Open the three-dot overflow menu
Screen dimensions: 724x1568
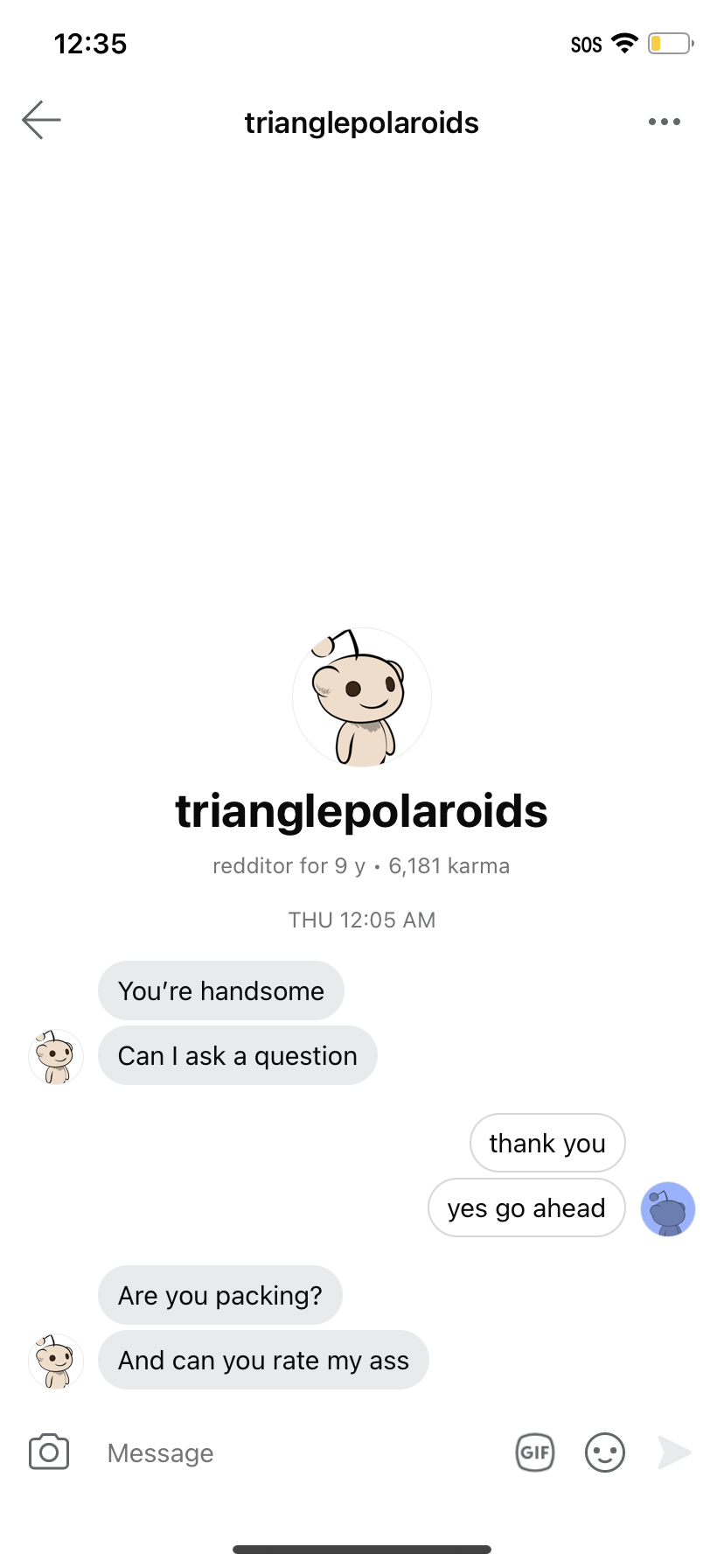(x=665, y=122)
